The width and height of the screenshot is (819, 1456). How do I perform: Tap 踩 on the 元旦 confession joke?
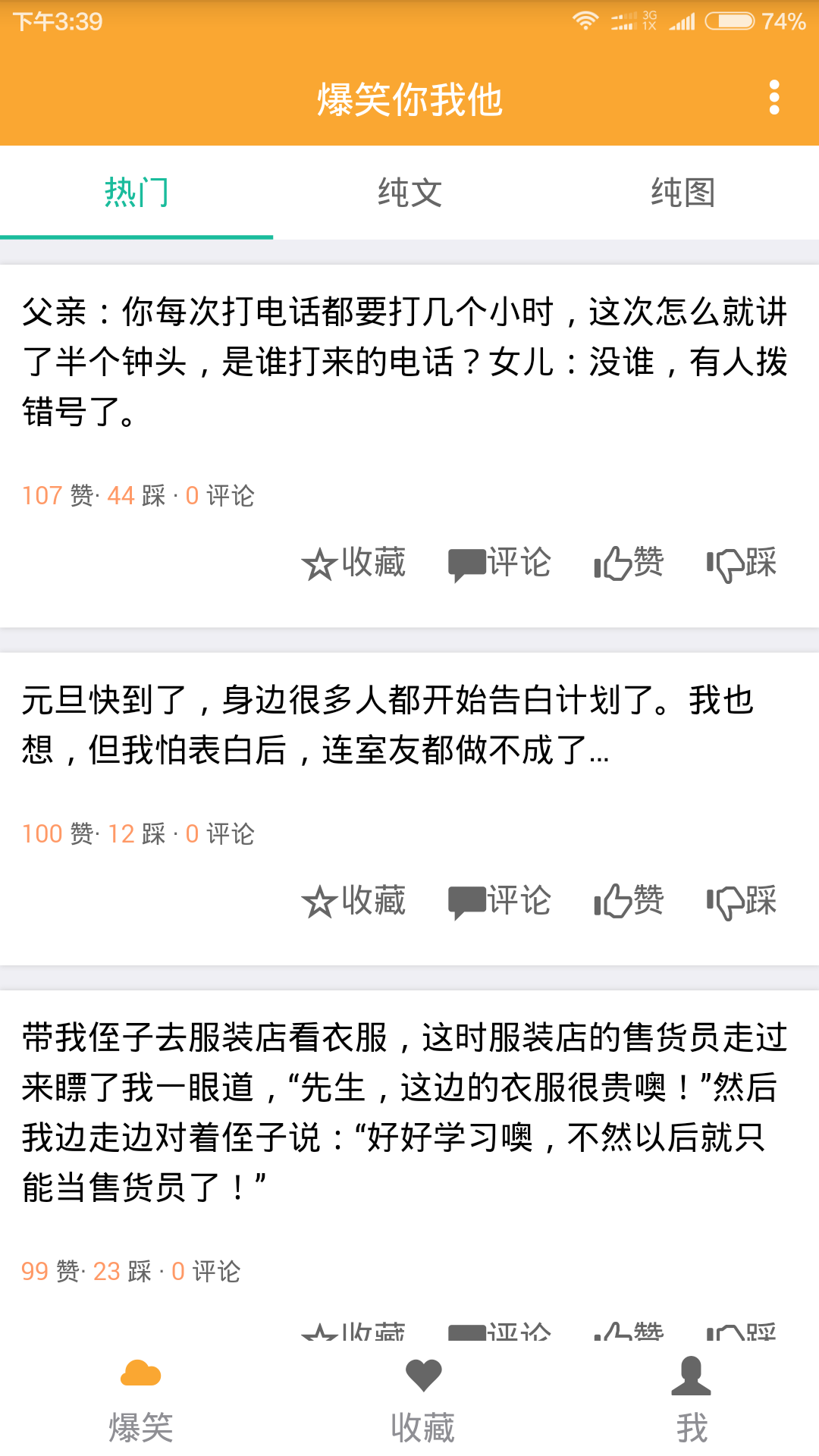(x=742, y=902)
